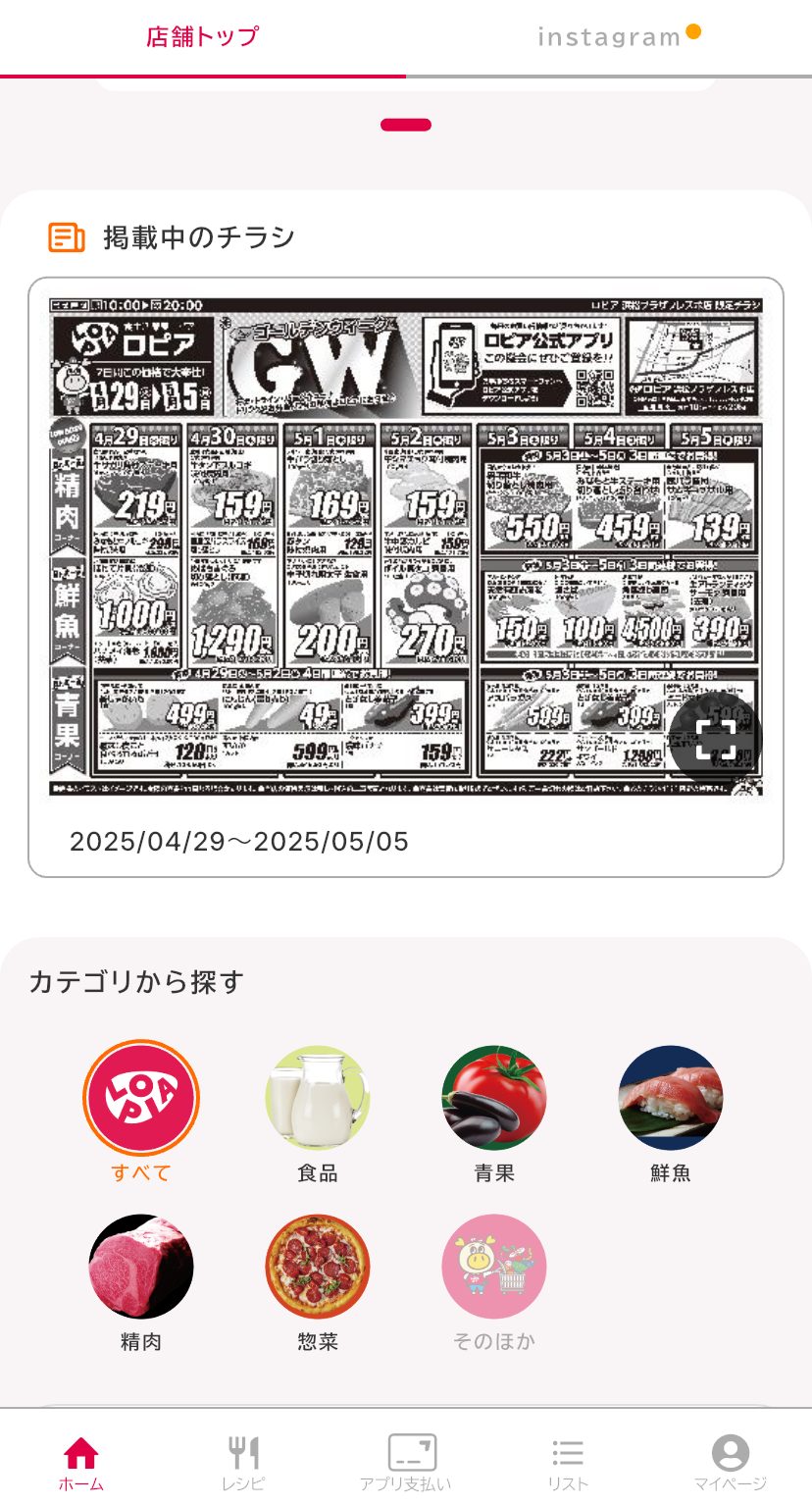This screenshot has width=812, height=1505.
Task: Open アプリ支払い in the bottom bar
Action: click(x=406, y=1461)
